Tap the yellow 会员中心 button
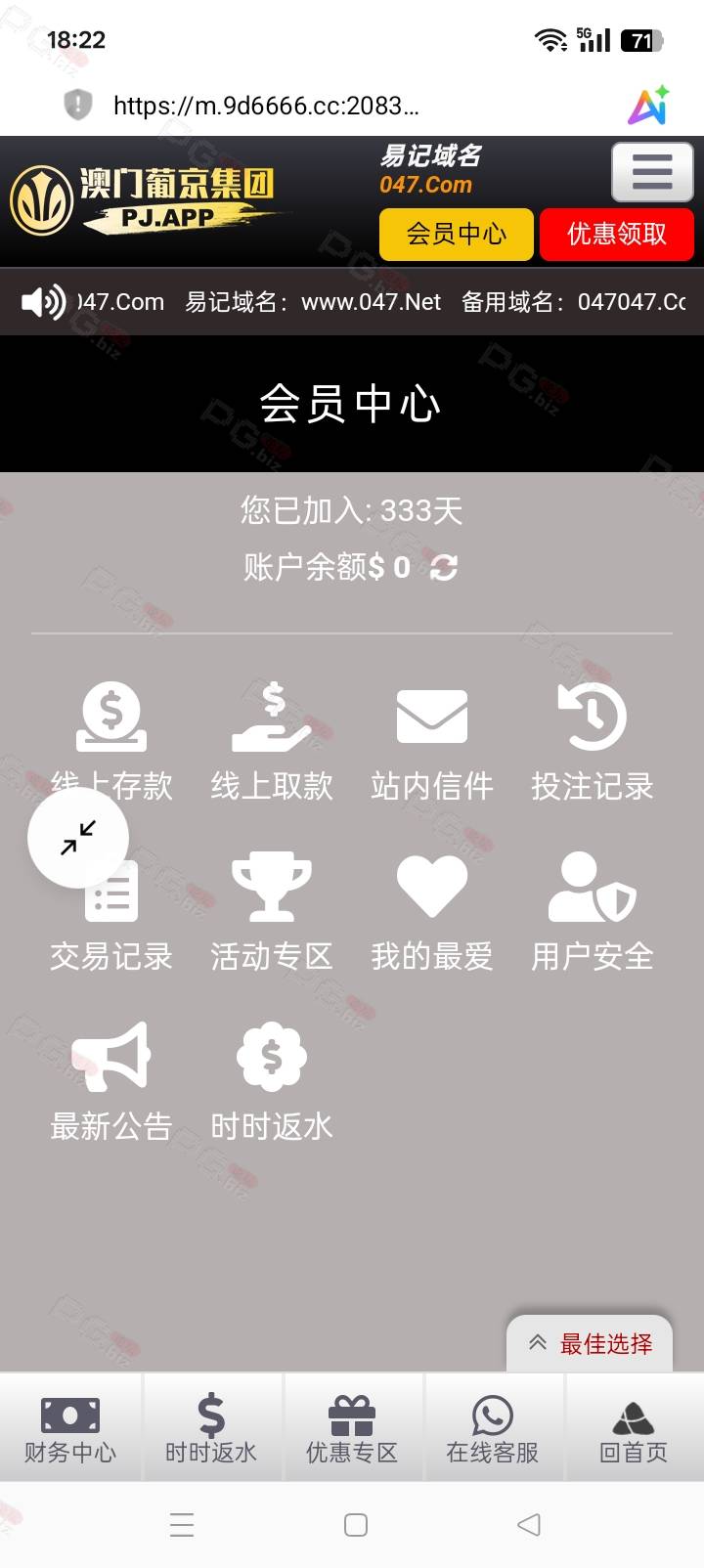Image resolution: width=704 pixels, height=1568 pixels. [x=457, y=235]
